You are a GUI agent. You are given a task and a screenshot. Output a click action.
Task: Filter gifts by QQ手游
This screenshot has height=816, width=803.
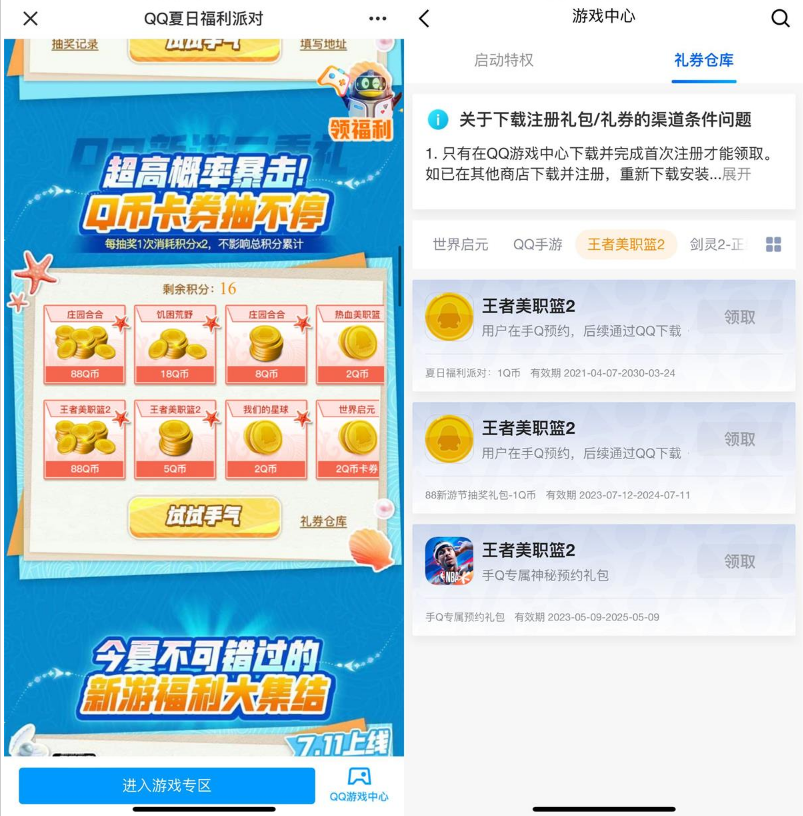coord(538,245)
